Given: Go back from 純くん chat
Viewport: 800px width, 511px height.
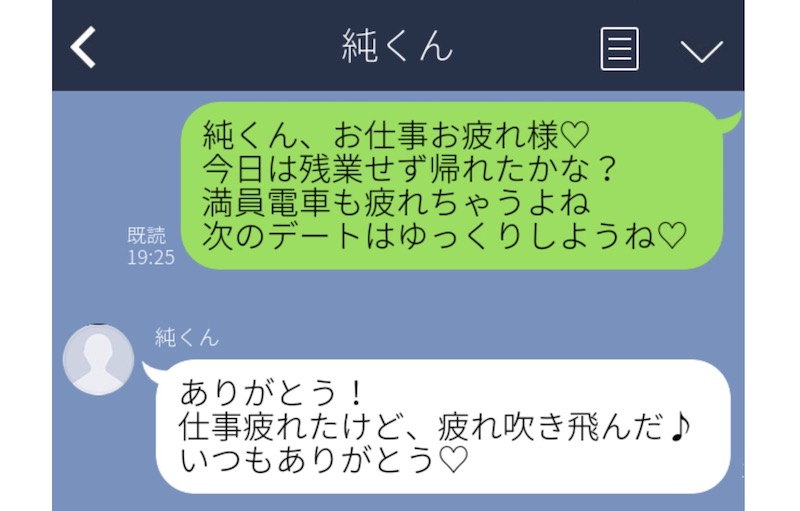Looking at the screenshot, I should point(84,47).
